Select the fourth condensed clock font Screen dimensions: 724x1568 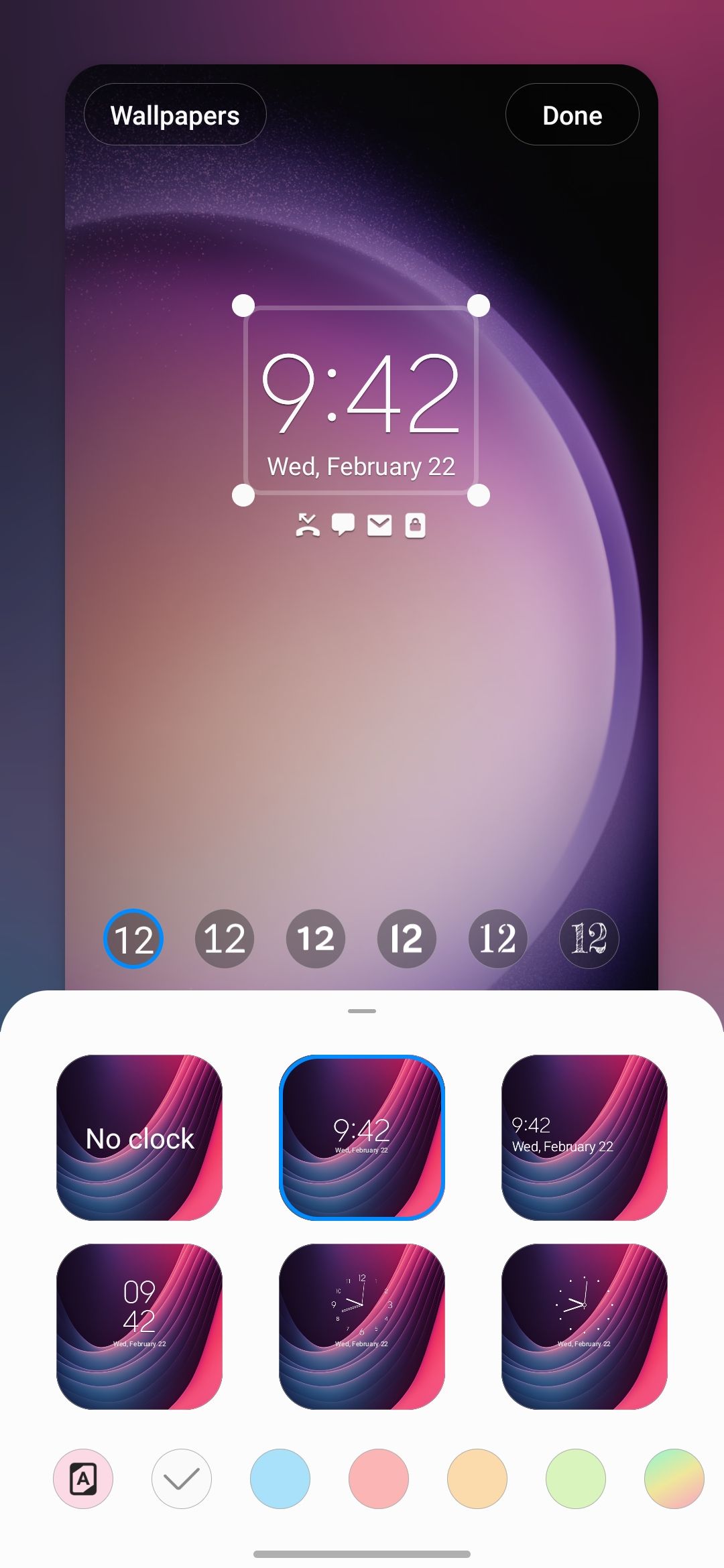tap(406, 938)
